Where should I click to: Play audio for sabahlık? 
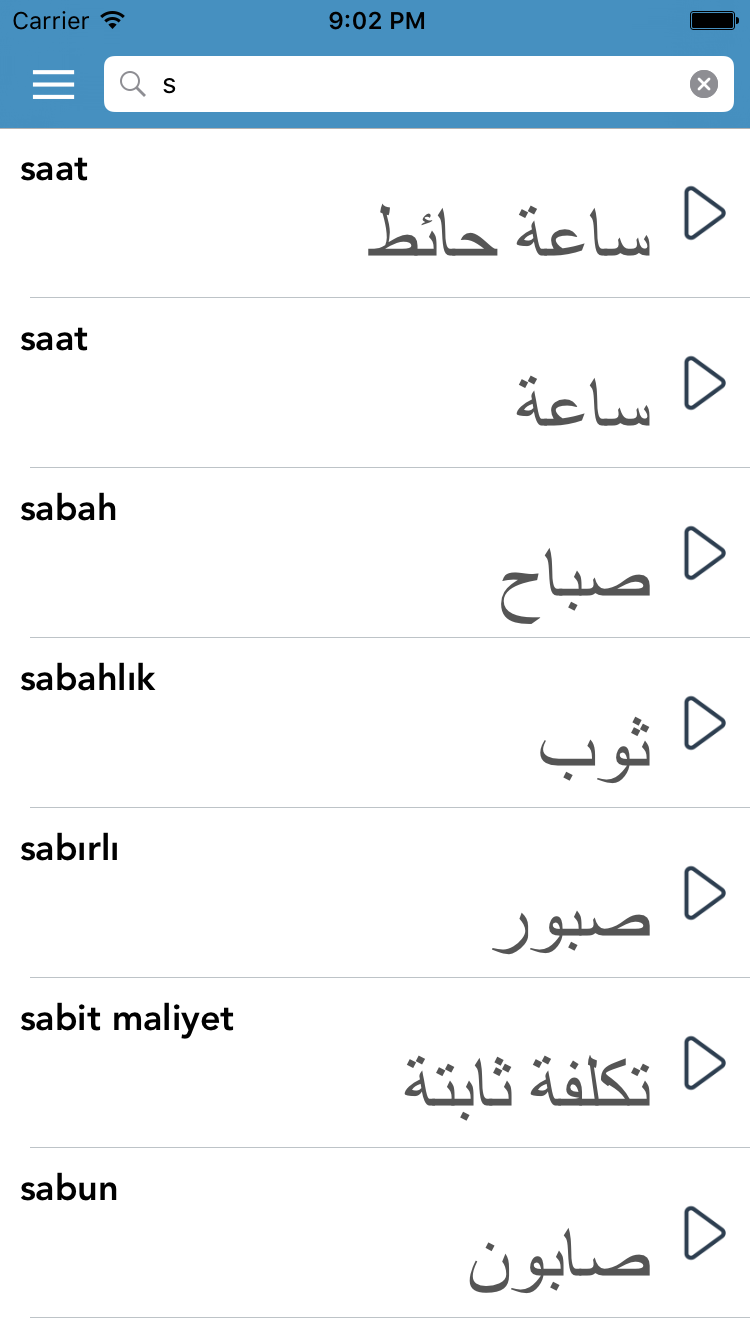pos(705,723)
